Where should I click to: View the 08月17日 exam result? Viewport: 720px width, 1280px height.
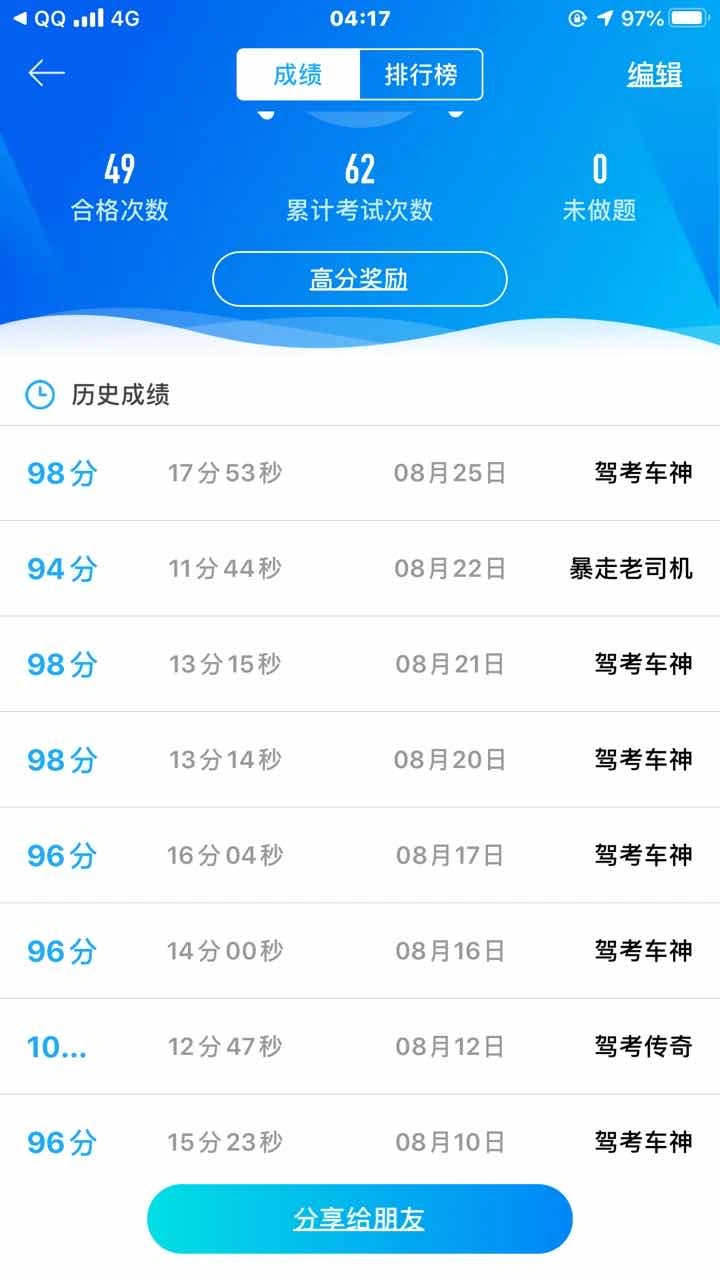[x=360, y=855]
